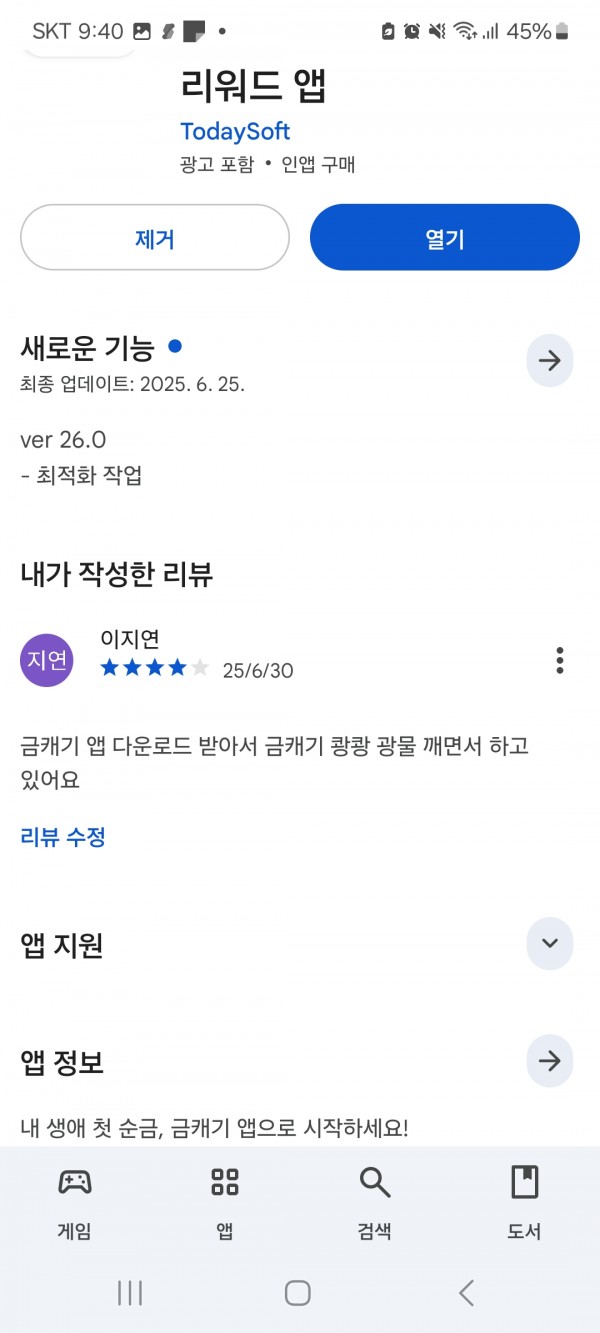This screenshot has height=1333, width=600.
Task: Switch to the 앱 tab
Action: pyautogui.click(x=225, y=1204)
